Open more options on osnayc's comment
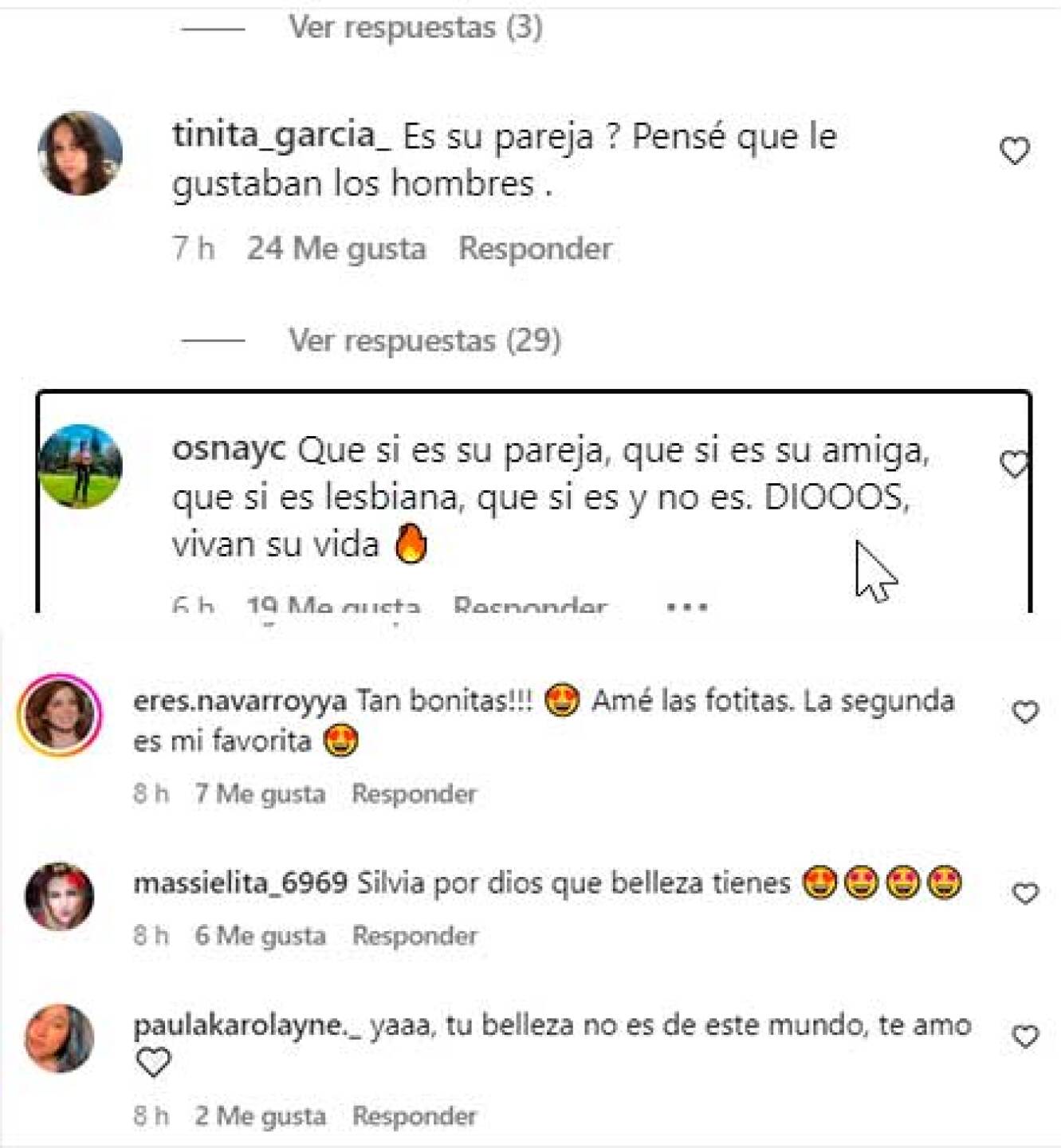1061x1148 pixels. pos(686,606)
